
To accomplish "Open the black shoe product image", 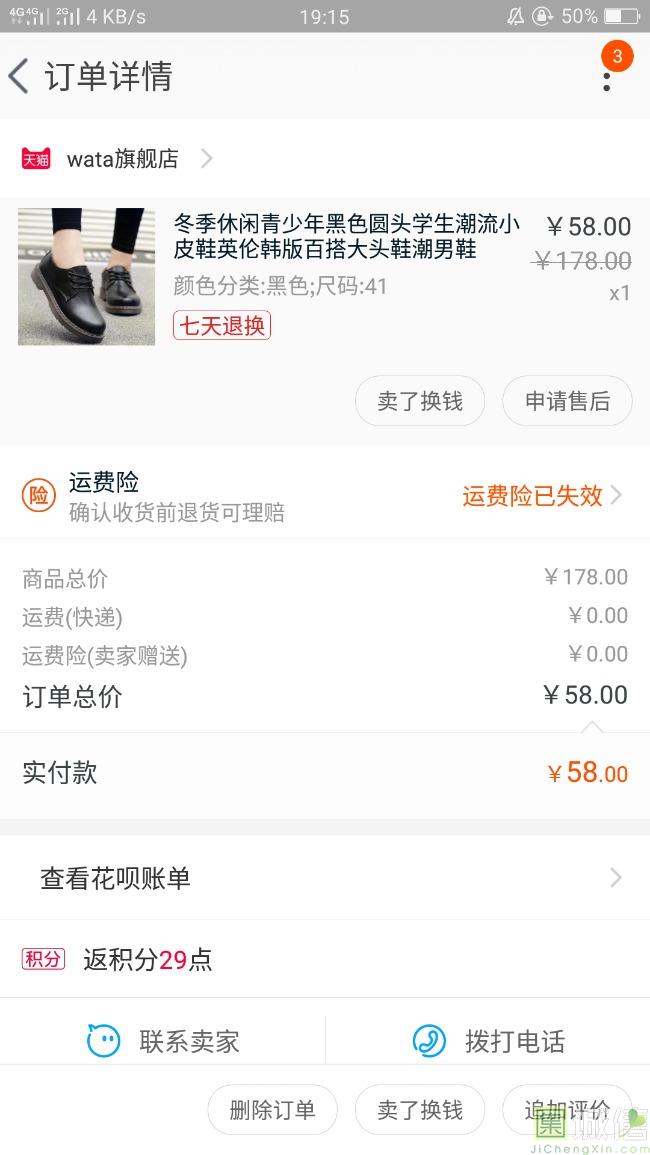I will [86, 276].
